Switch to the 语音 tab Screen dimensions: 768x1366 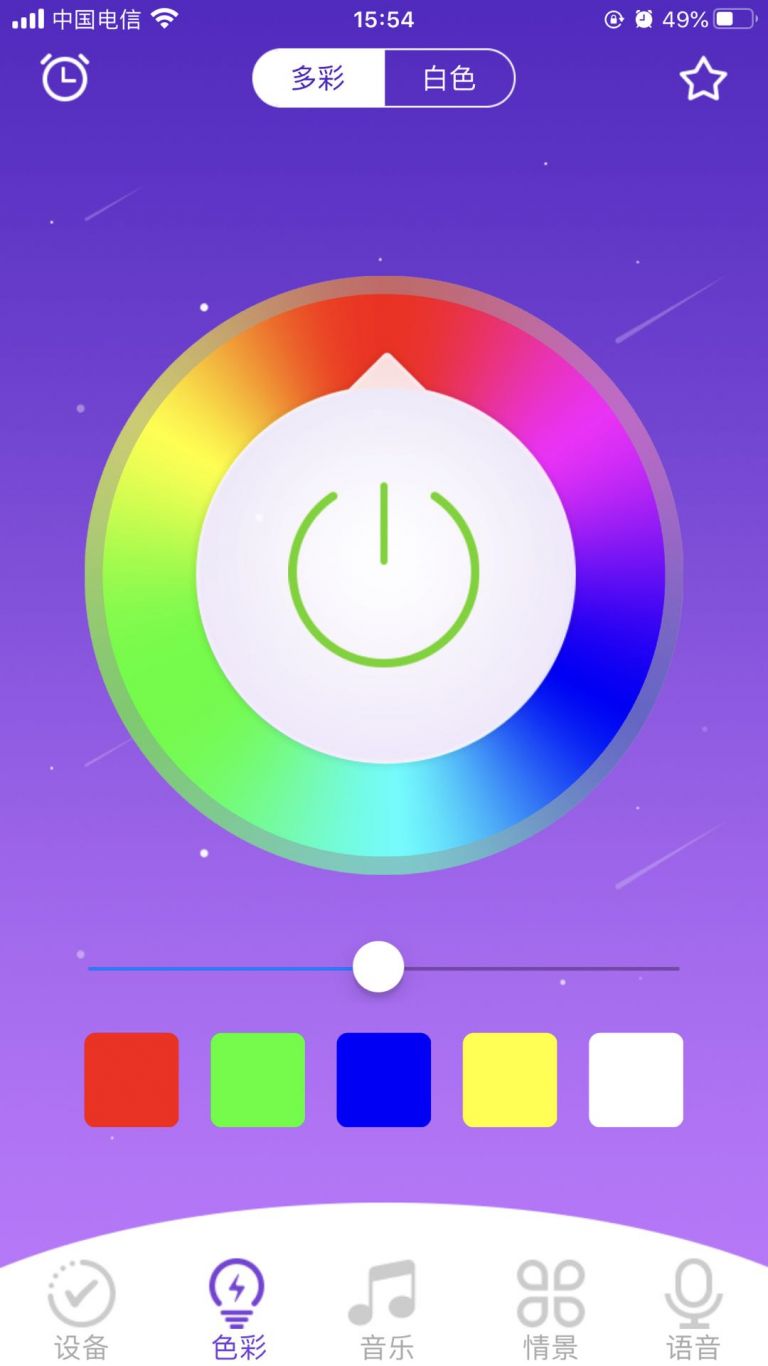693,1308
